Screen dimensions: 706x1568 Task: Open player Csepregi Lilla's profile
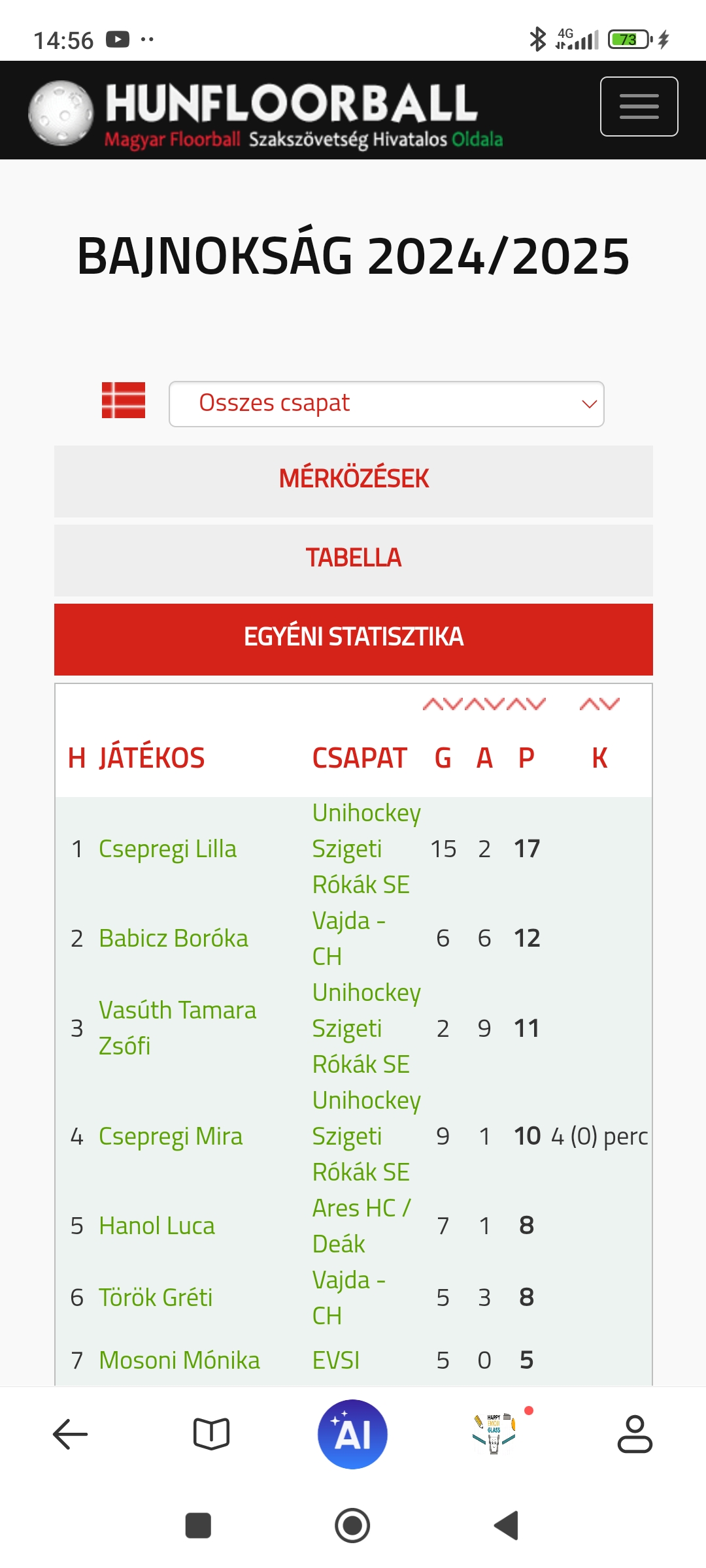[167, 849]
